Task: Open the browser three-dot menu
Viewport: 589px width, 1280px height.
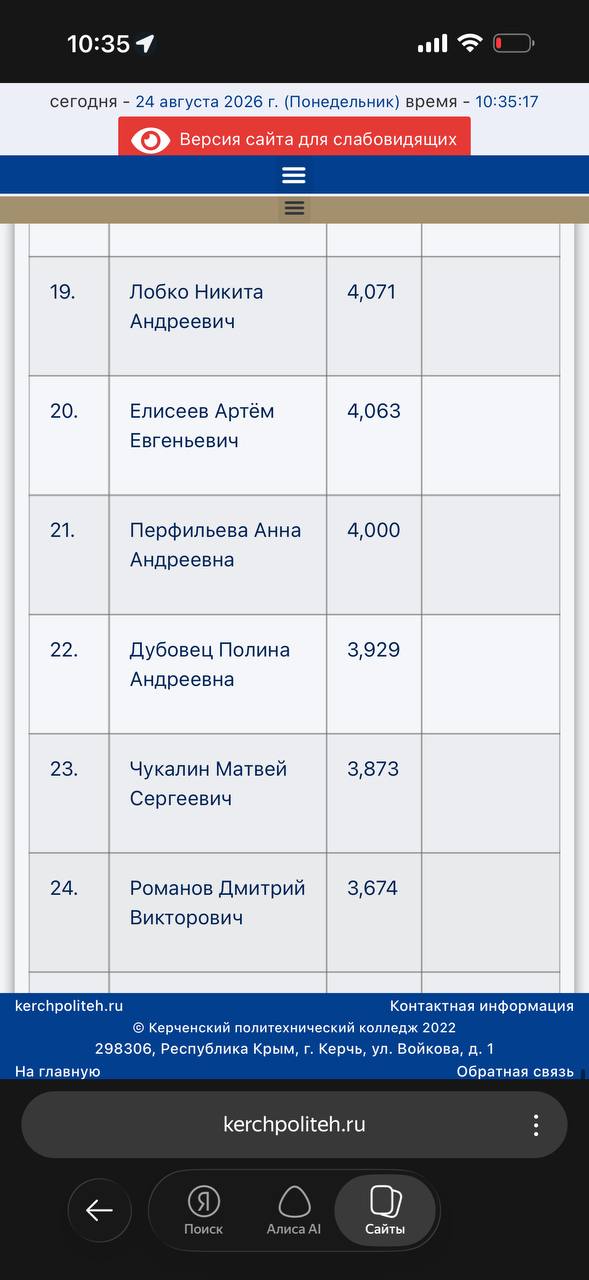Action: 536,1125
